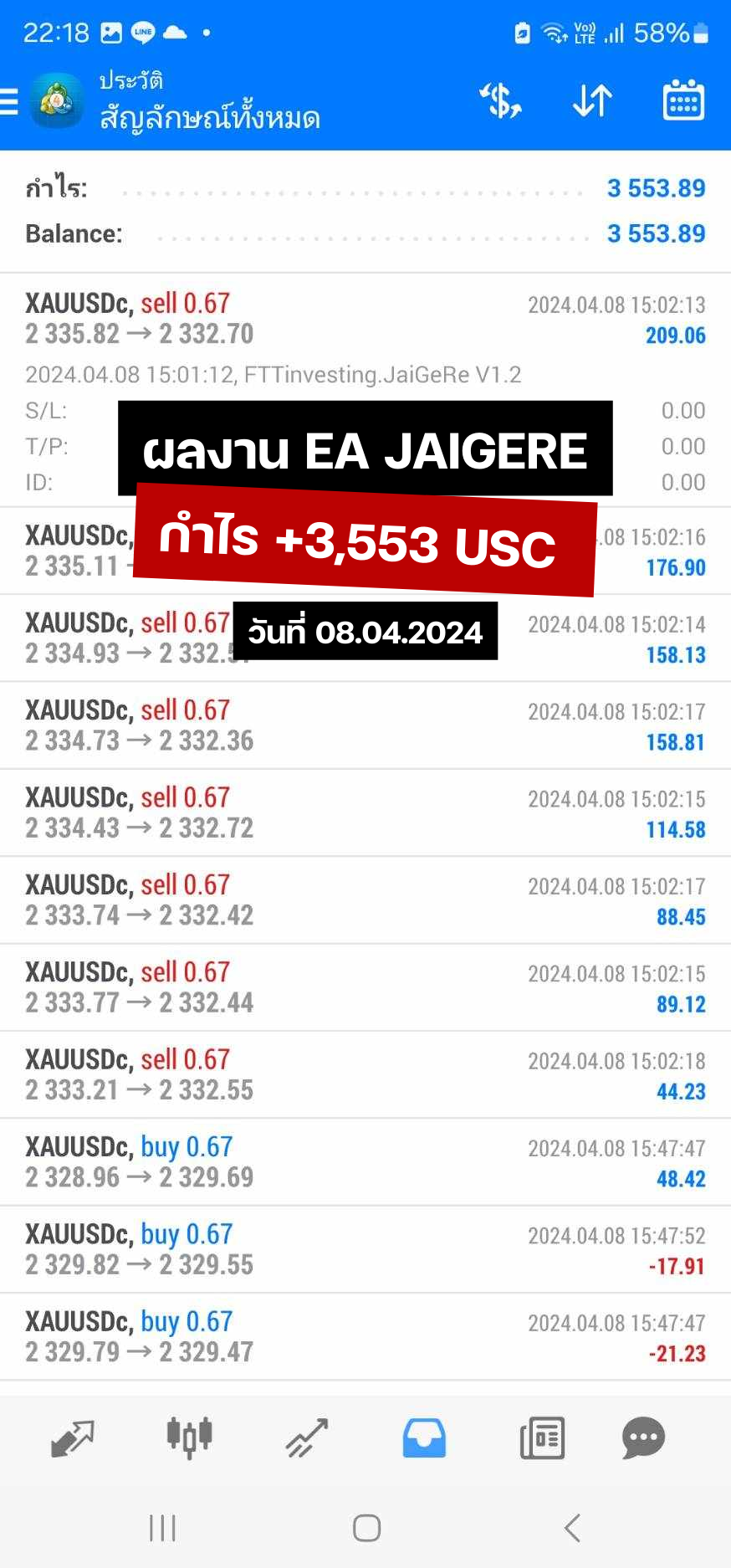The width and height of the screenshot is (731, 1568).
Task: Open the sort order arrows
Action: [x=592, y=101]
